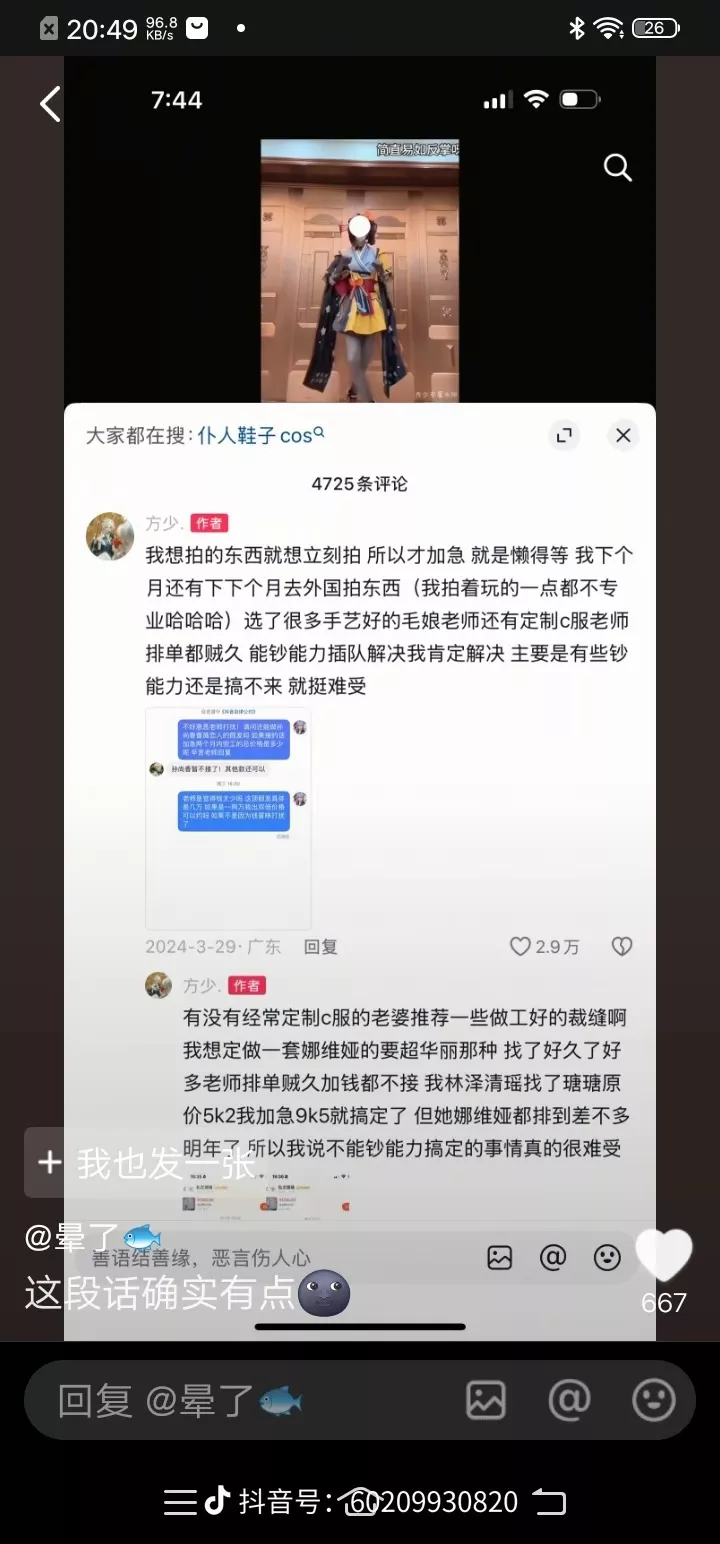The image size is (720, 1544).
Task: Like this comment with 667 likes
Action: pos(664,1256)
